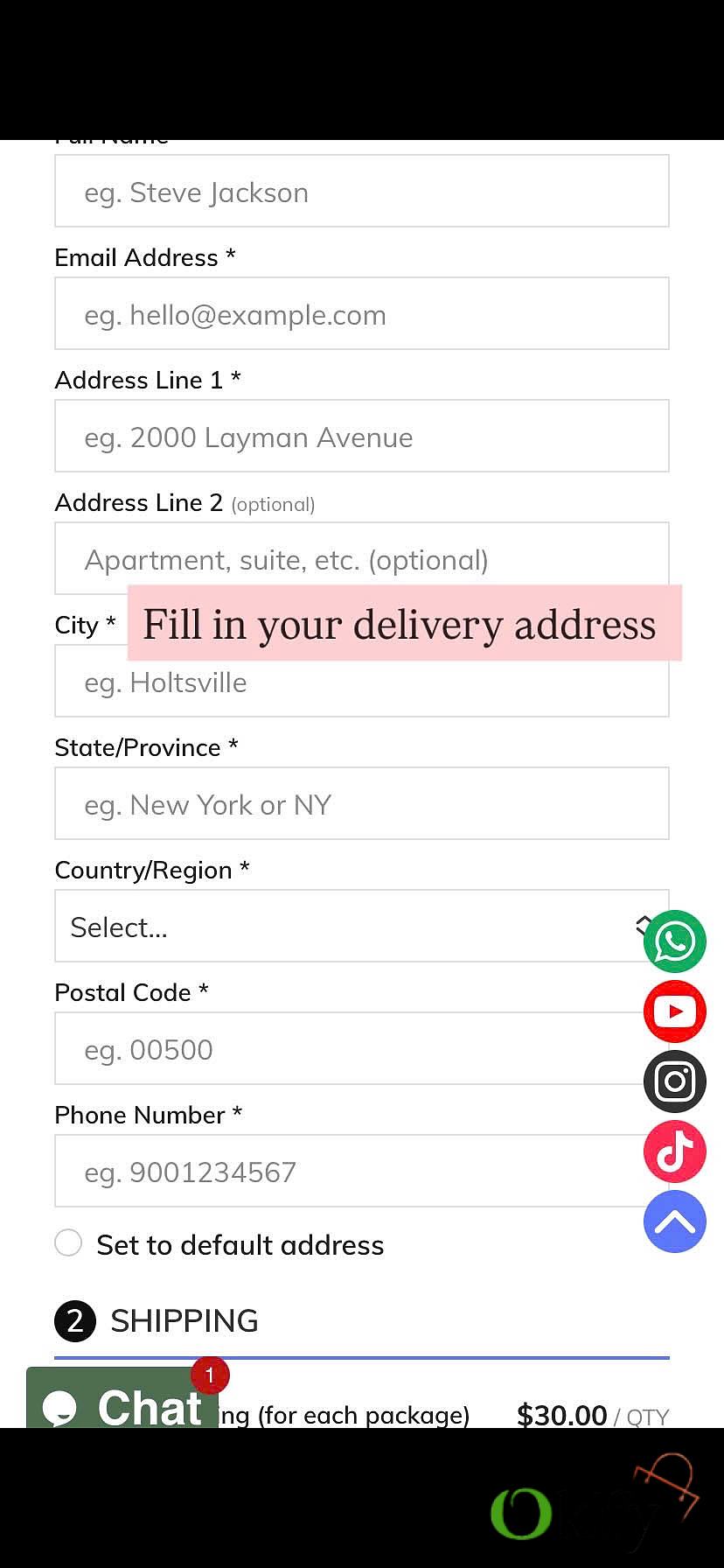Select the Postal Code field
This screenshot has width=724, height=1568.
click(345, 1049)
